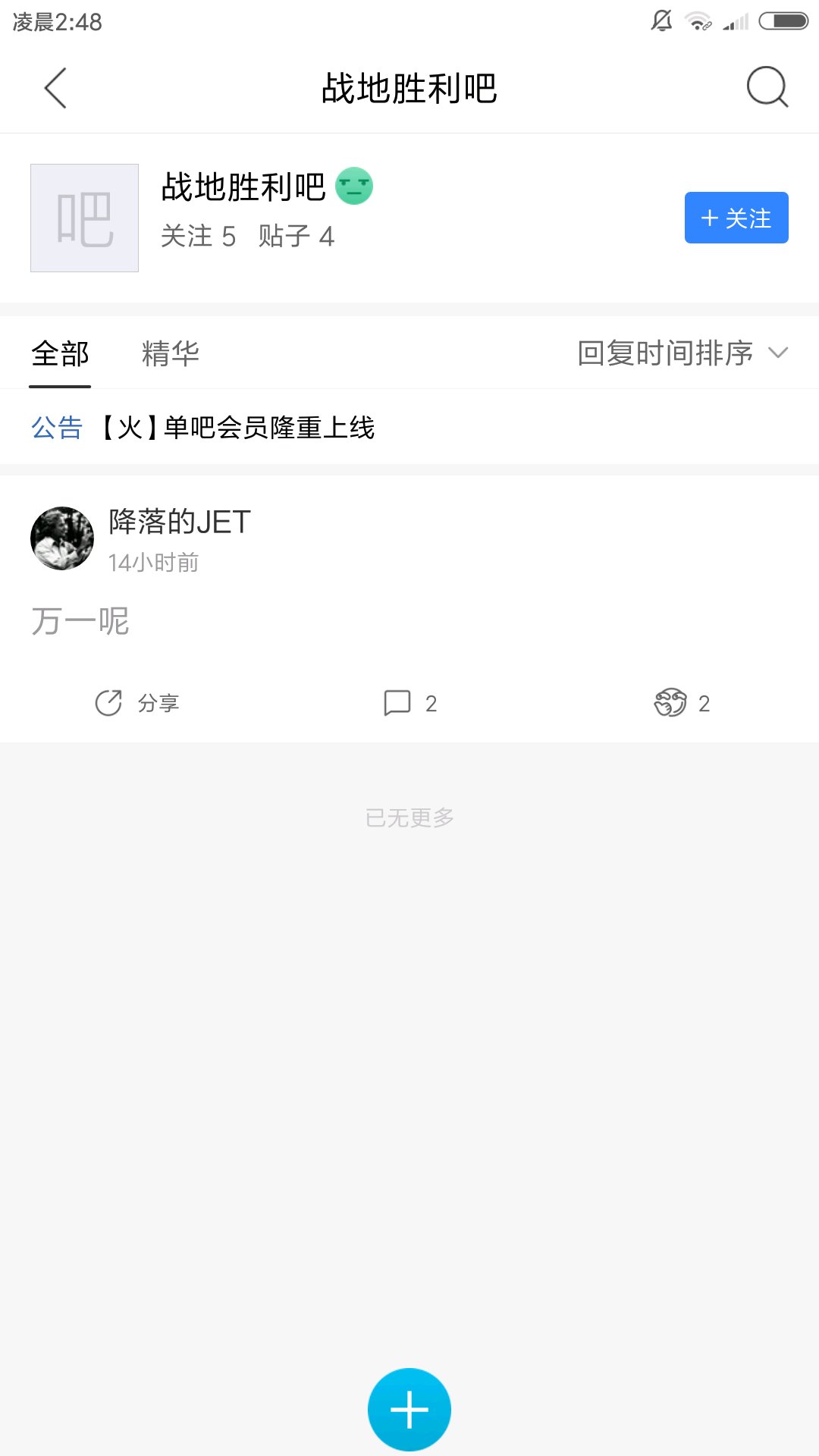Image resolution: width=819 pixels, height=1456 pixels.
Task: Open comments on 降落的JET's post
Action: (x=409, y=703)
